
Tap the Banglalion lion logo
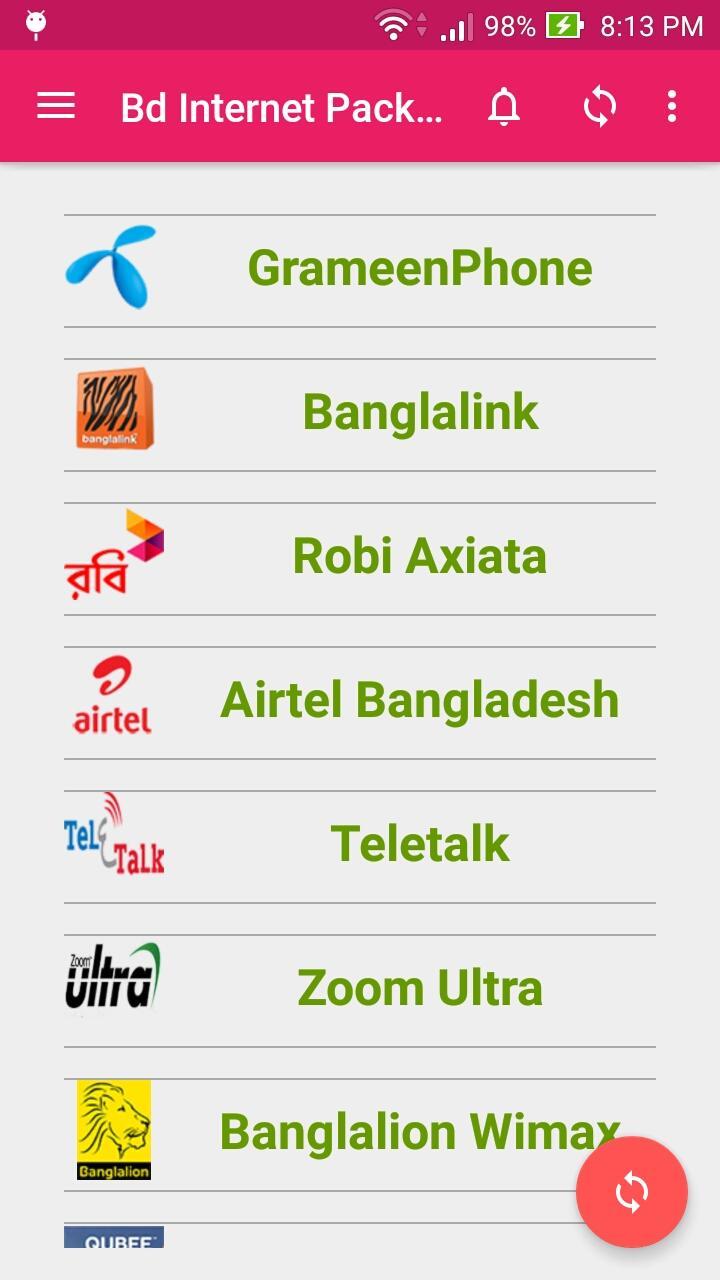(113, 1130)
